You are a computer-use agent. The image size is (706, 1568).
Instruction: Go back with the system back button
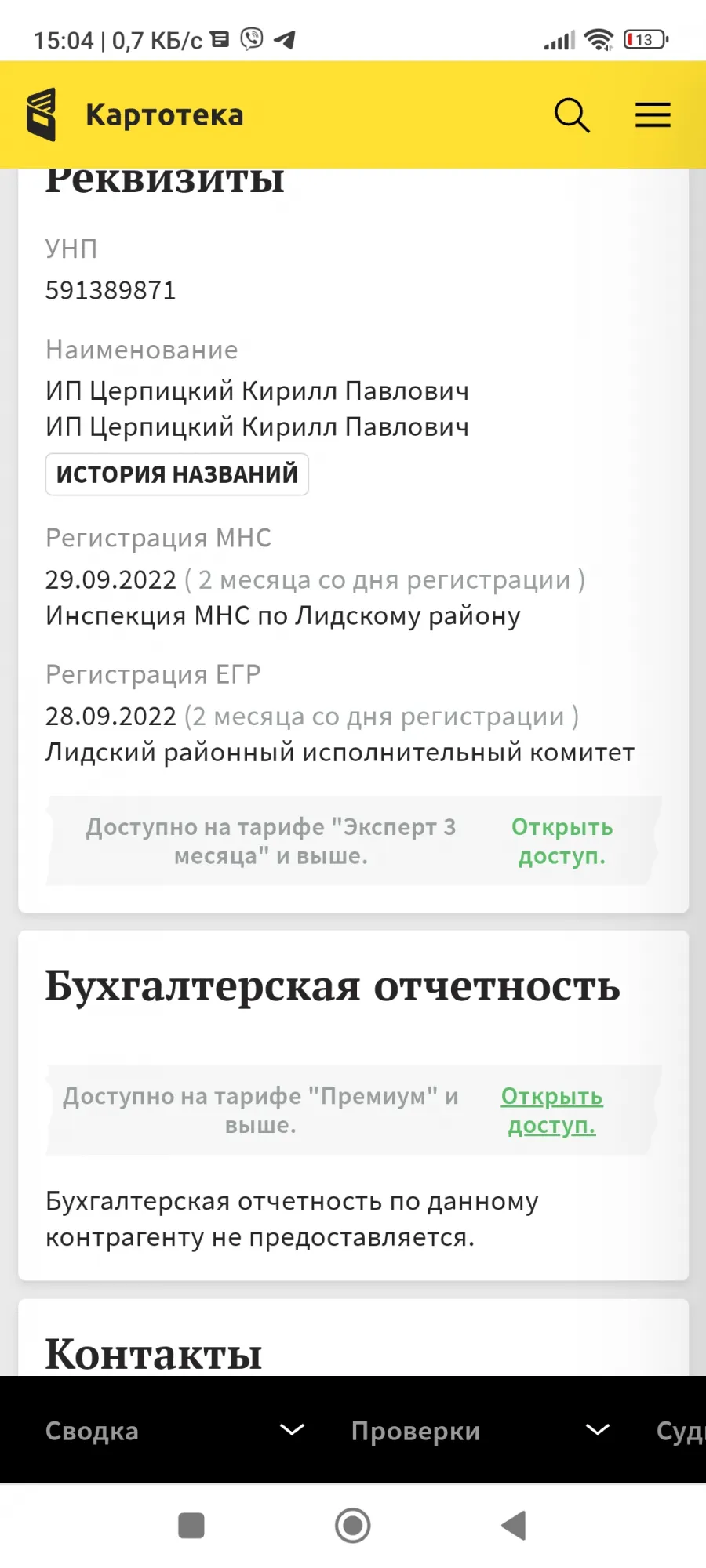514,1526
